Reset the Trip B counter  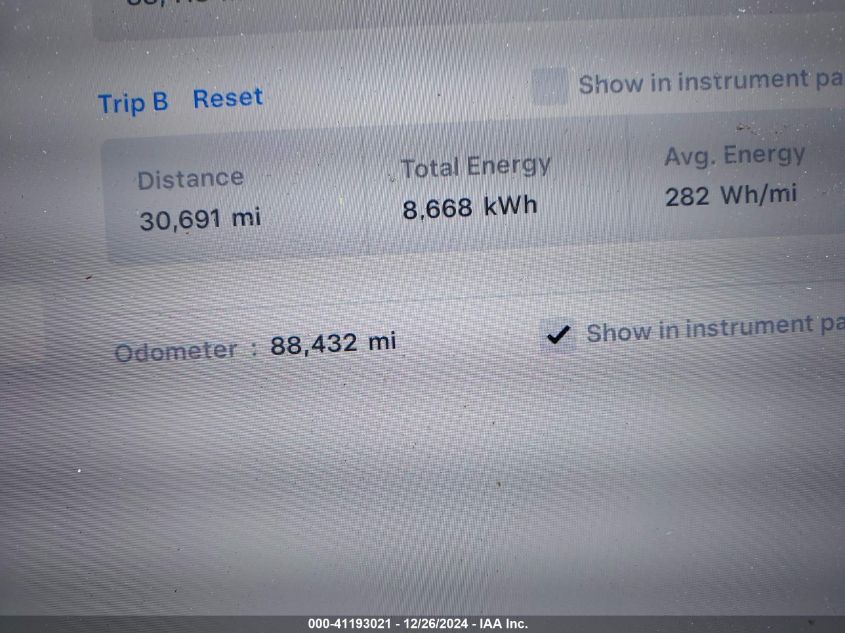[x=227, y=98]
